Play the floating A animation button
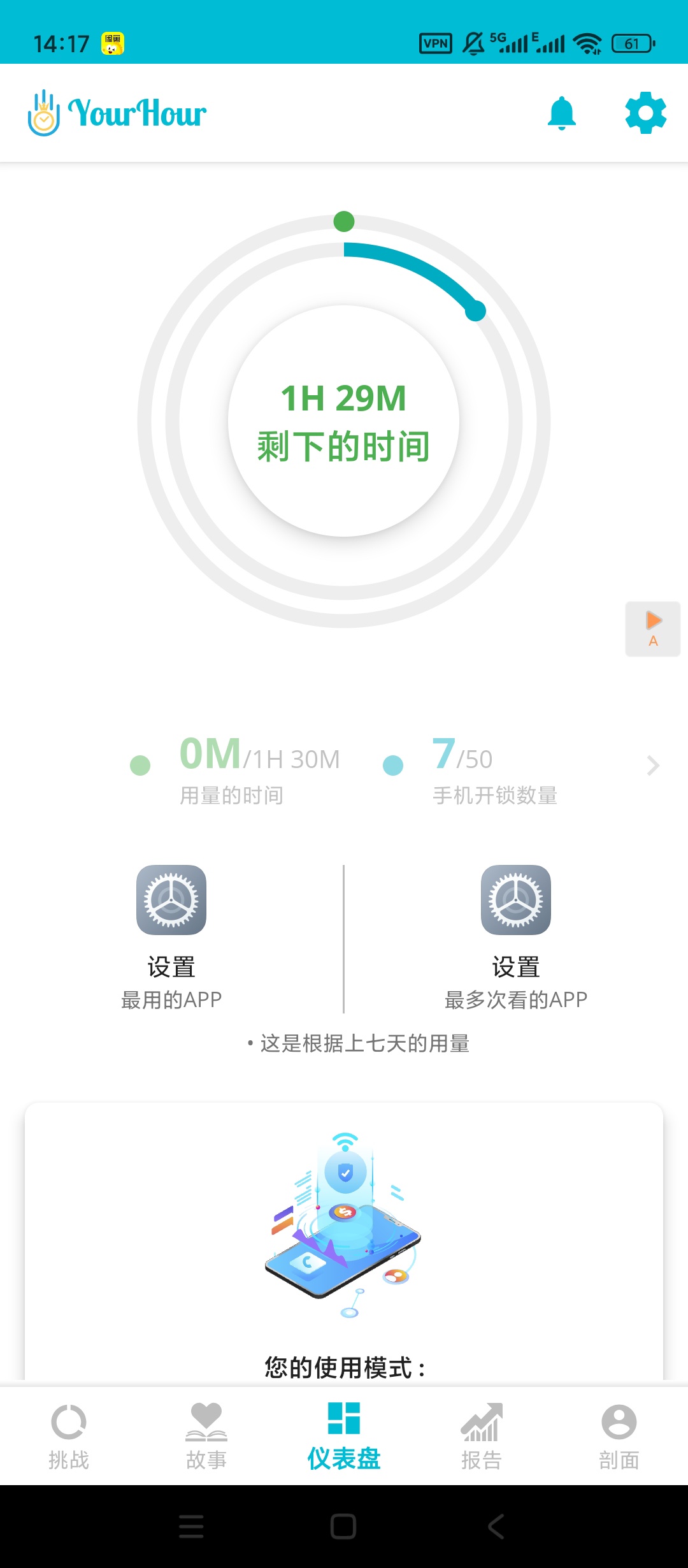Viewport: 688px width, 1568px height. pos(653,628)
